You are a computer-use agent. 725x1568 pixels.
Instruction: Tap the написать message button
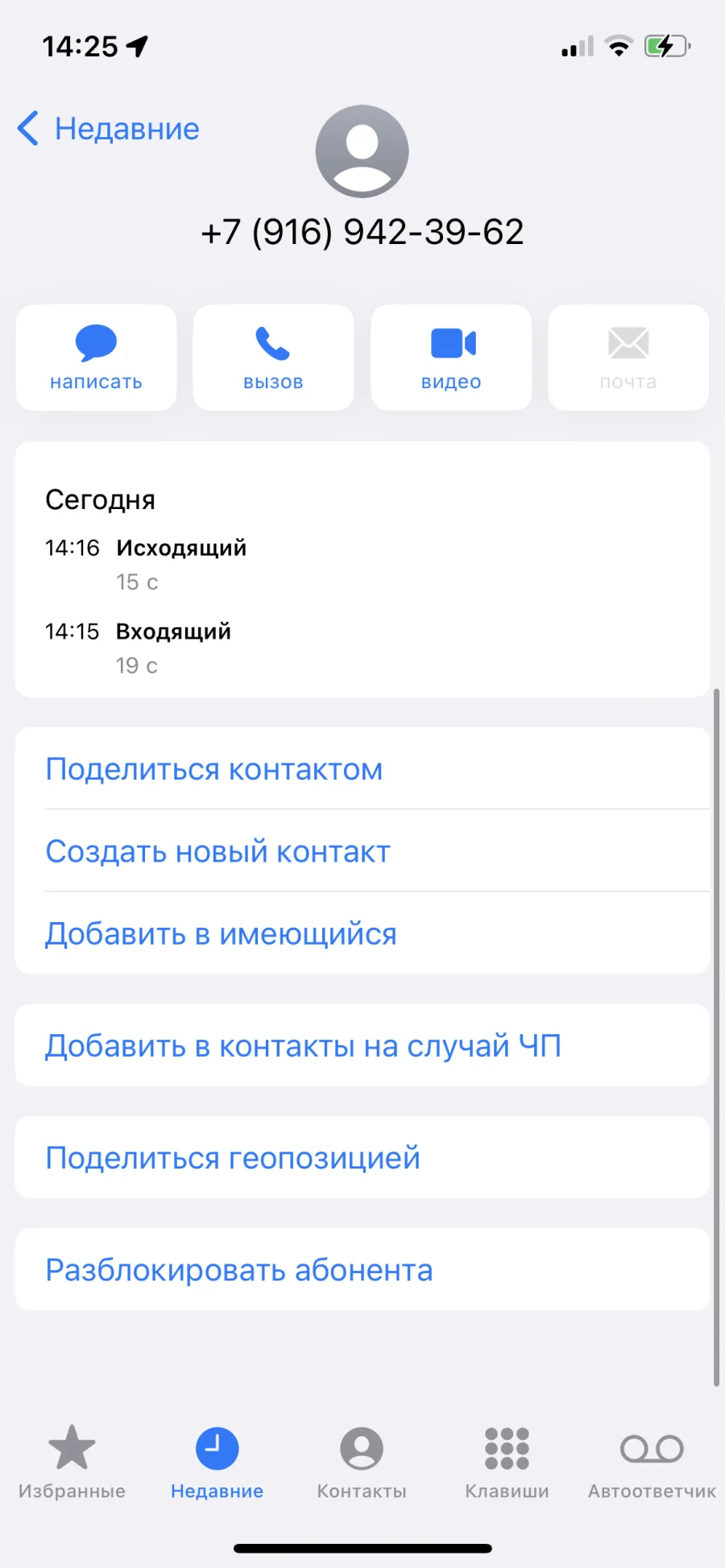pos(96,358)
